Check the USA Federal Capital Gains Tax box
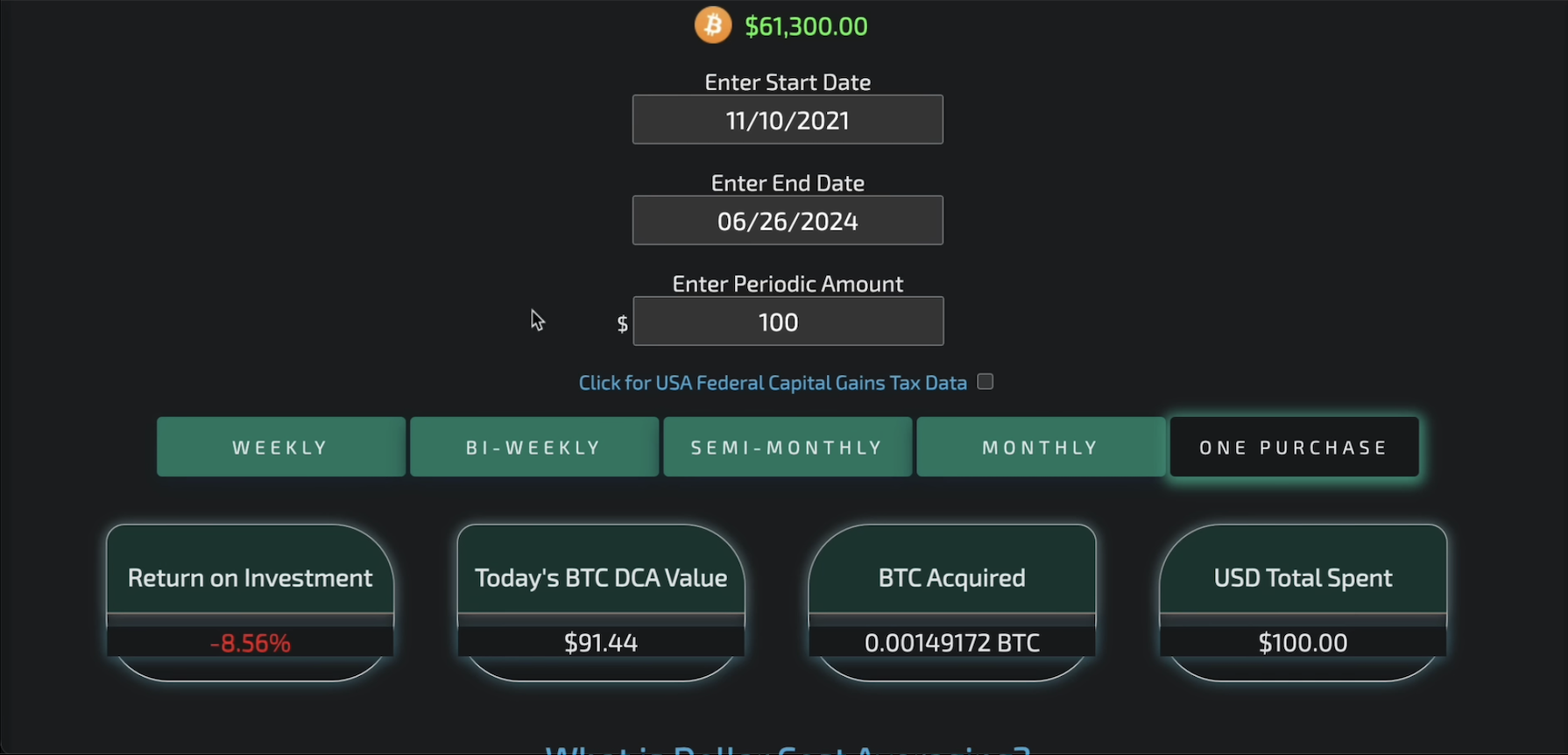 point(985,382)
